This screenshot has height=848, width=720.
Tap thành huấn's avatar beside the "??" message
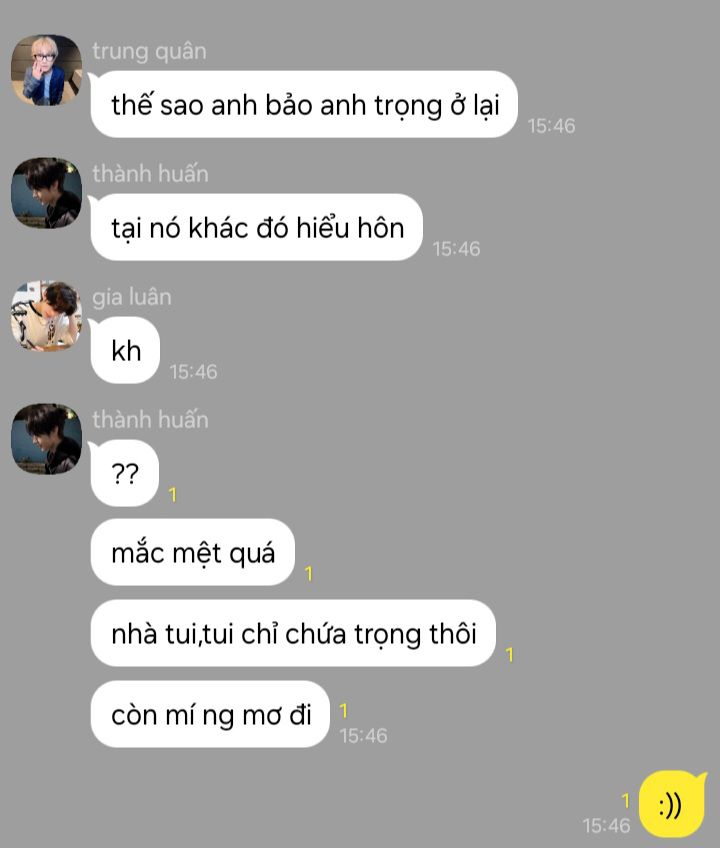(47, 439)
